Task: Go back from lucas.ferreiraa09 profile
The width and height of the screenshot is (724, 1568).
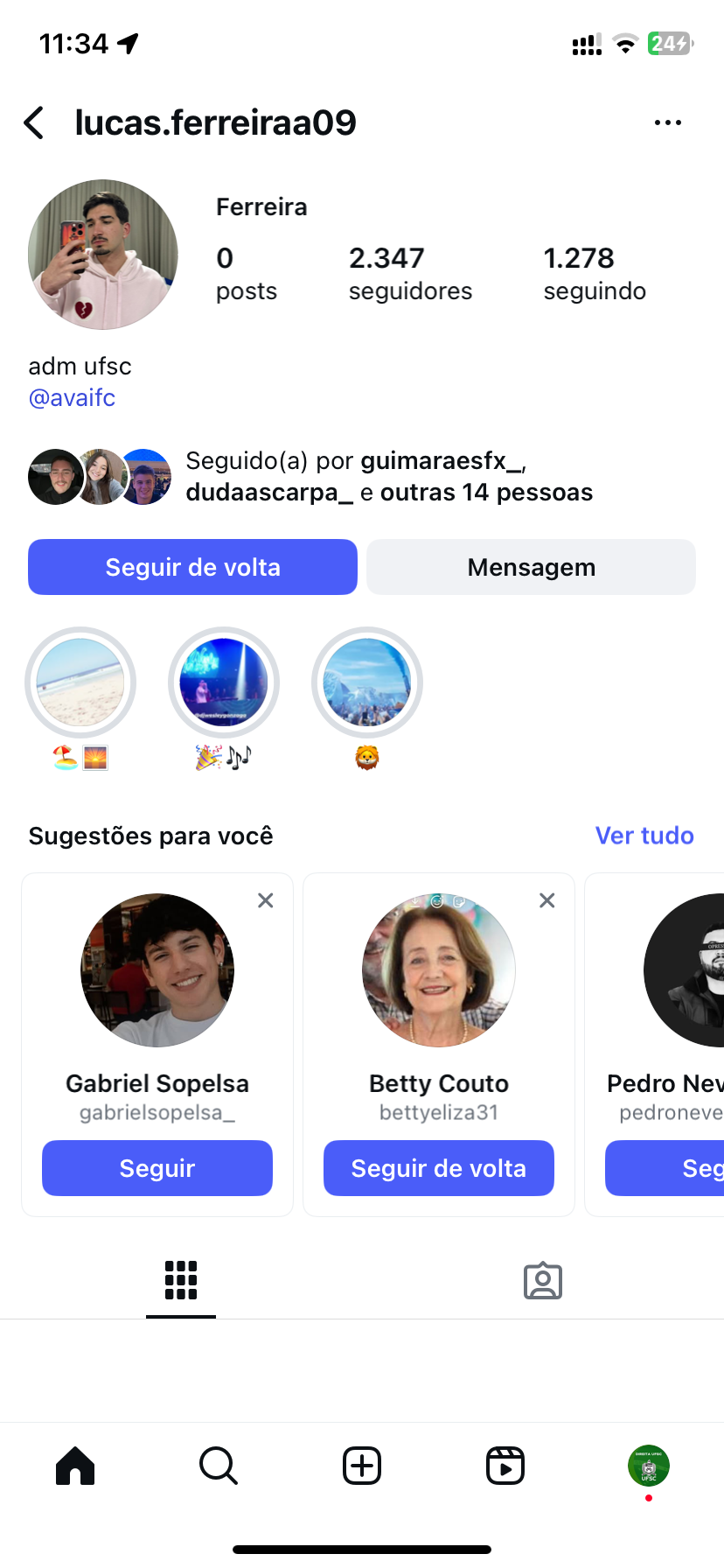Action: pos(35,123)
